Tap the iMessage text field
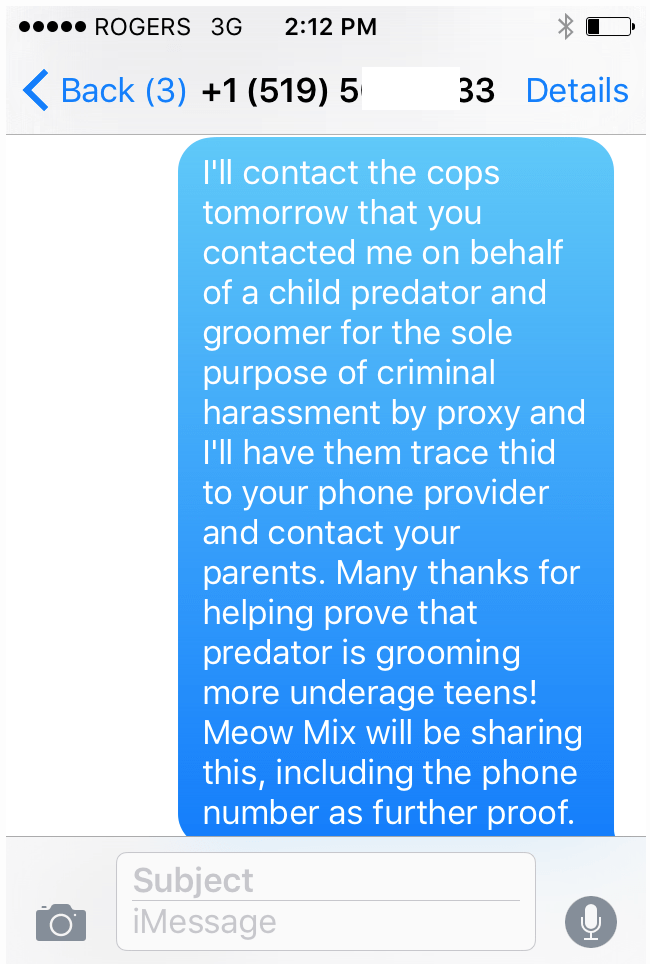This screenshot has width=650, height=964. (x=326, y=922)
